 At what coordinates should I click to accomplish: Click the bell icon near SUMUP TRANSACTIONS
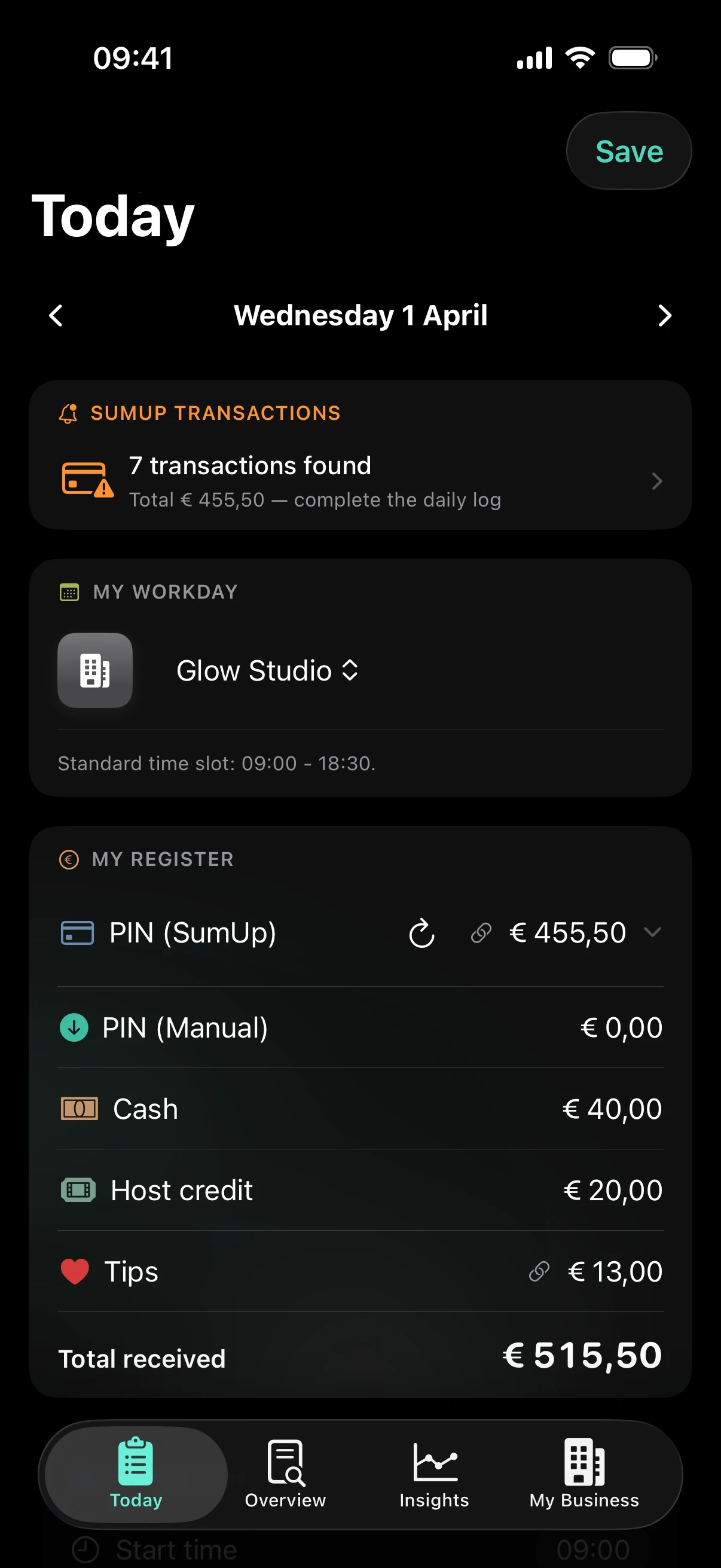coord(68,413)
